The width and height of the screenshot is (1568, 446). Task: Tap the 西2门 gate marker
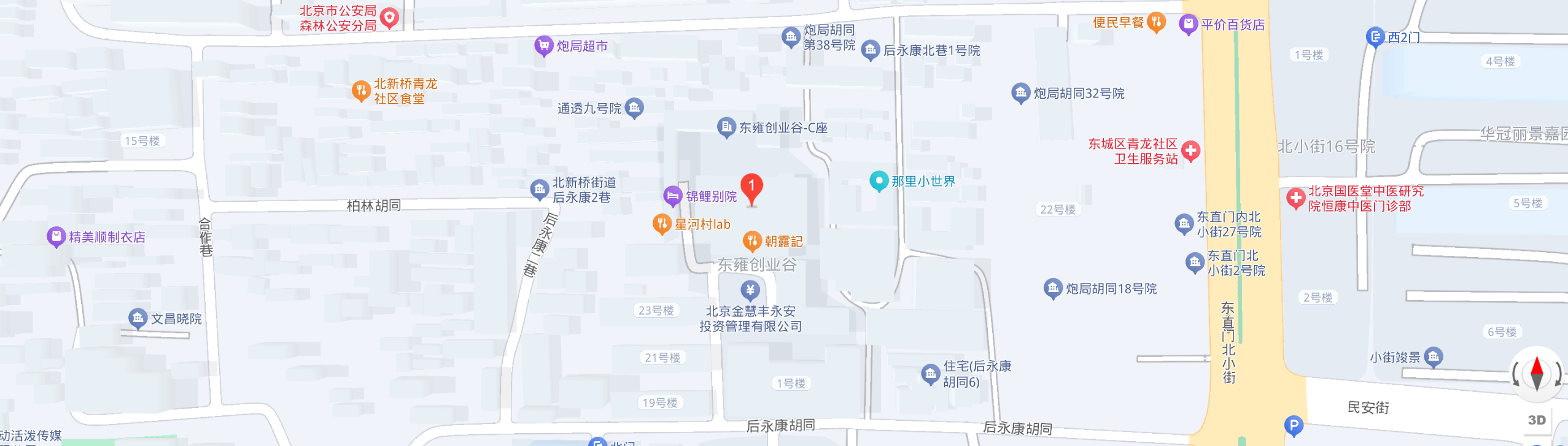pyautogui.click(x=1375, y=37)
